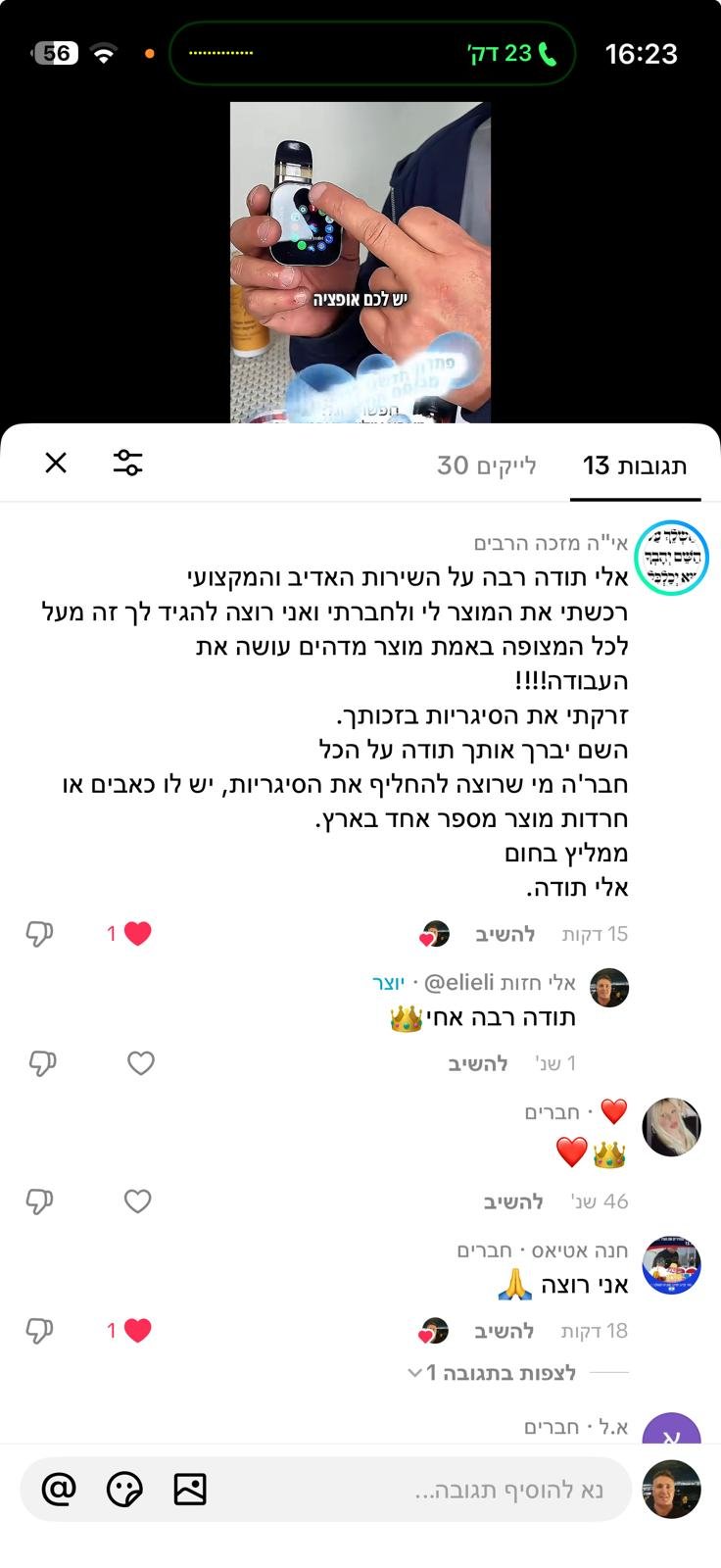Mention a user with the @ icon
This screenshot has width=721, height=1568.
(x=59, y=1490)
